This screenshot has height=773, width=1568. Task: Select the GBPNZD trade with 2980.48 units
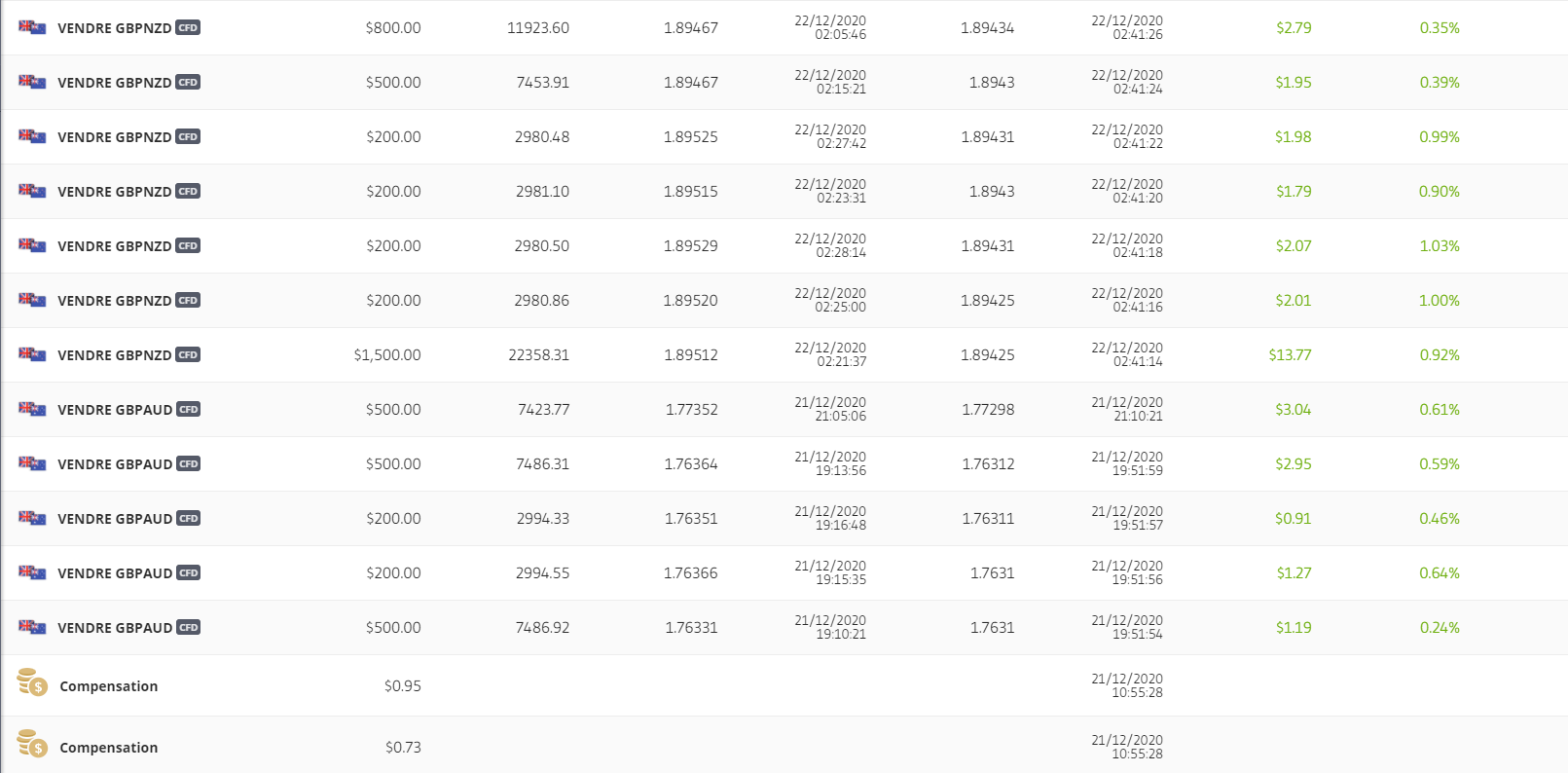pyautogui.click(x=114, y=137)
